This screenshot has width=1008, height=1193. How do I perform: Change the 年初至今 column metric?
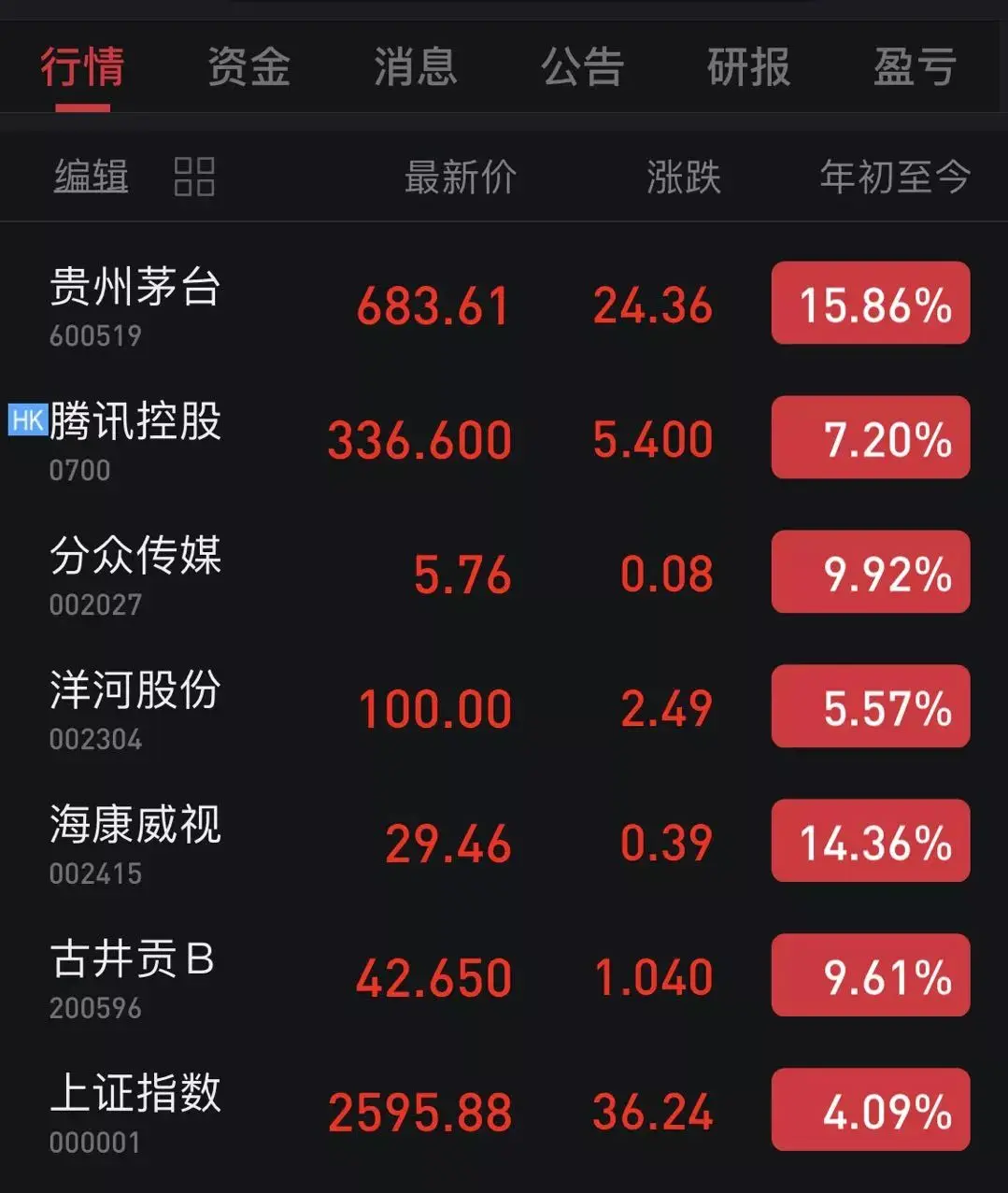(x=894, y=177)
